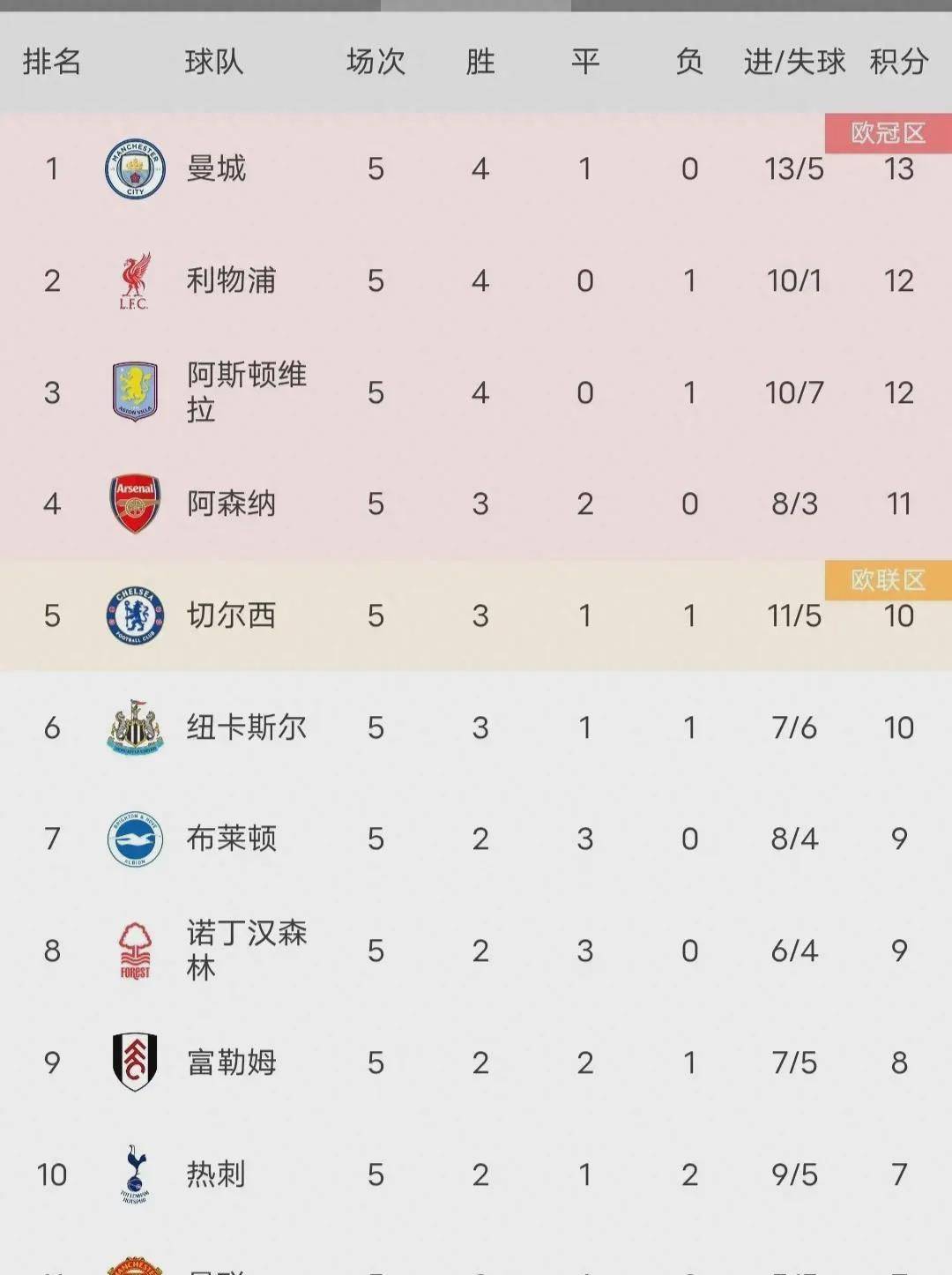This screenshot has height=1275, width=952.
Task: Select the Fulham club badge
Action: pyautogui.click(x=134, y=1062)
